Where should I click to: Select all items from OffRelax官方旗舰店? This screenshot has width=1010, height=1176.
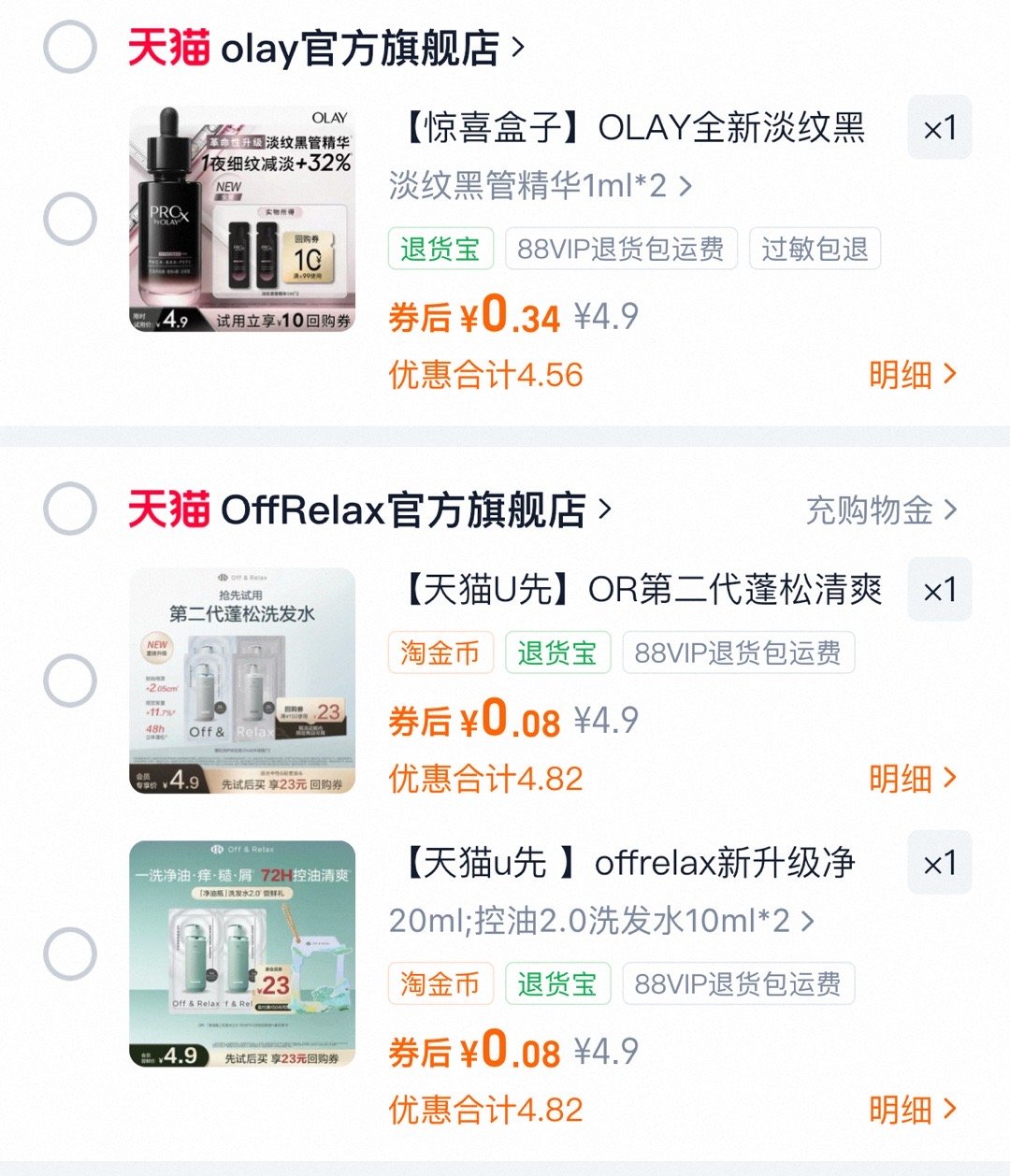70,509
